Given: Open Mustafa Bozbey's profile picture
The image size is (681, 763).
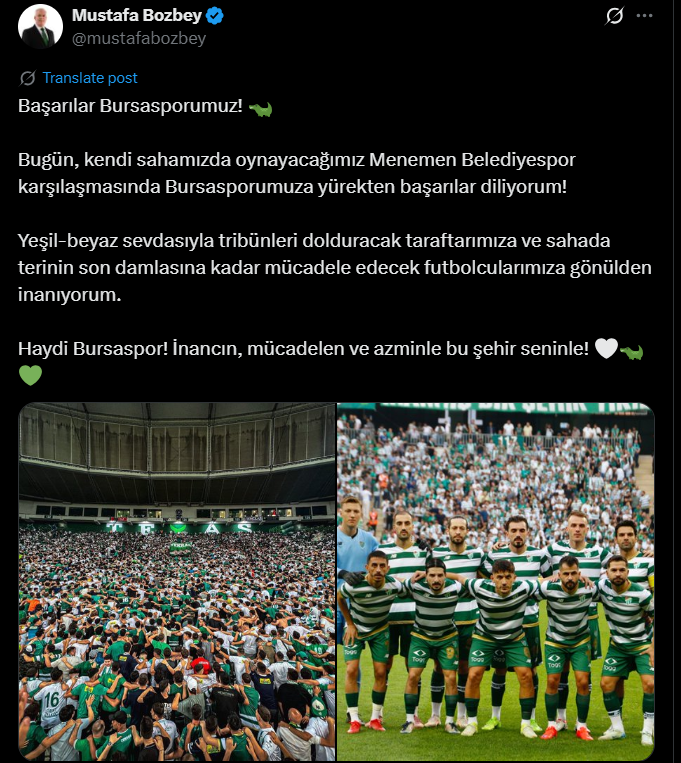Looking at the screenshot, I should click(39, 27).
